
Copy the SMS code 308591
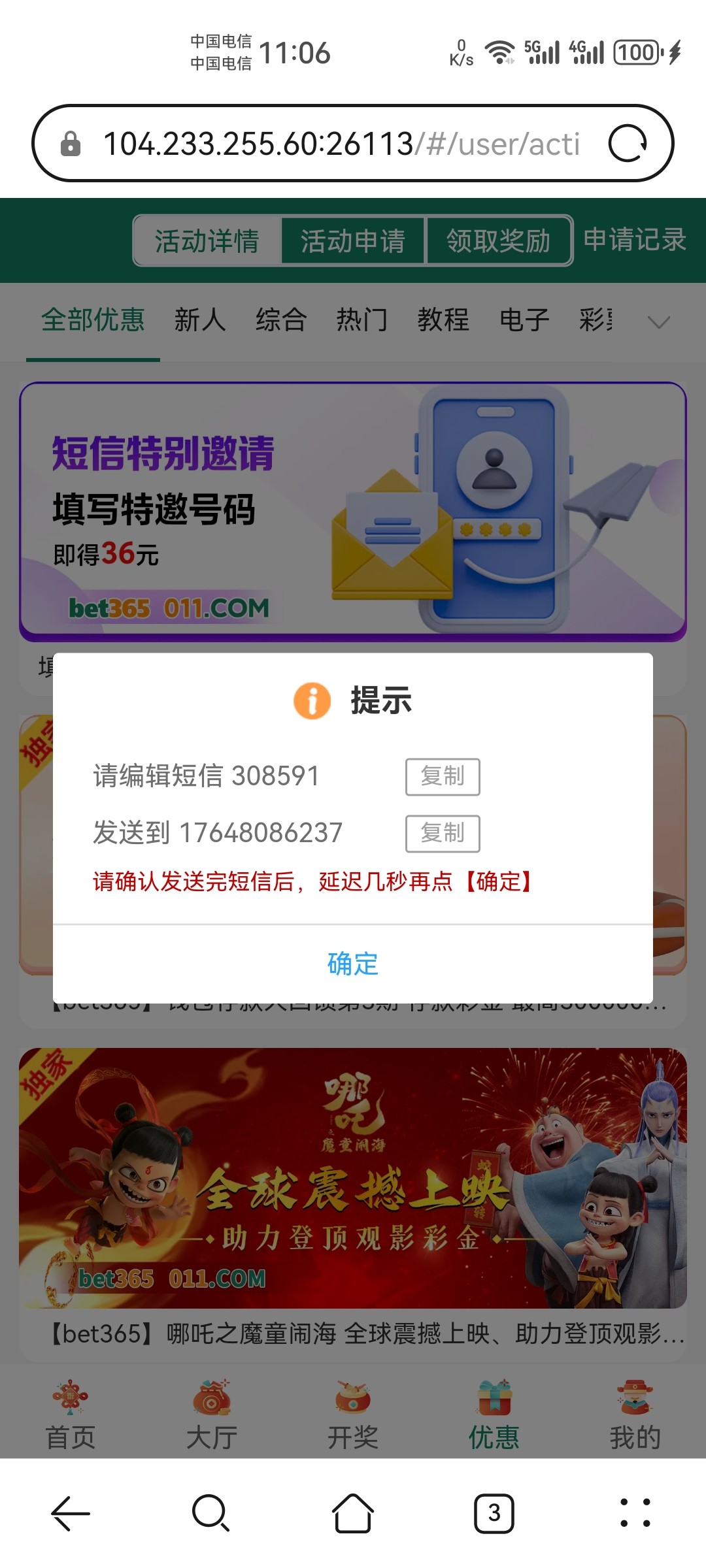point(443,777)
